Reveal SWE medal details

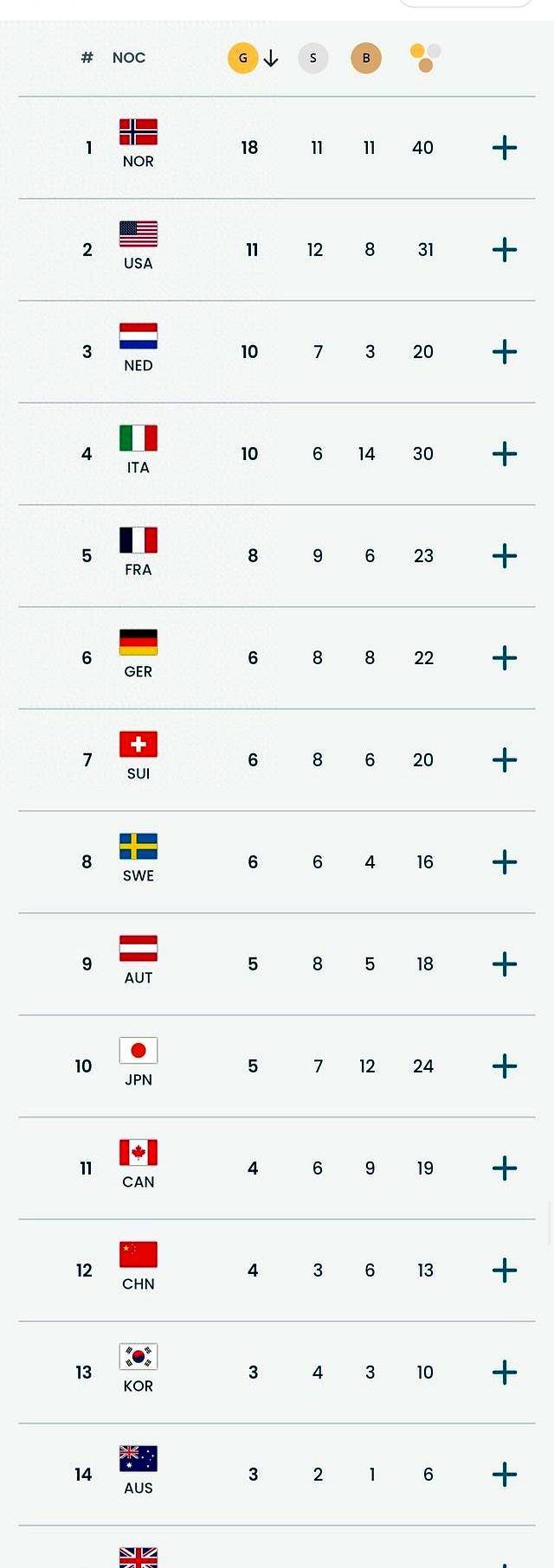(x=505, y=862)
